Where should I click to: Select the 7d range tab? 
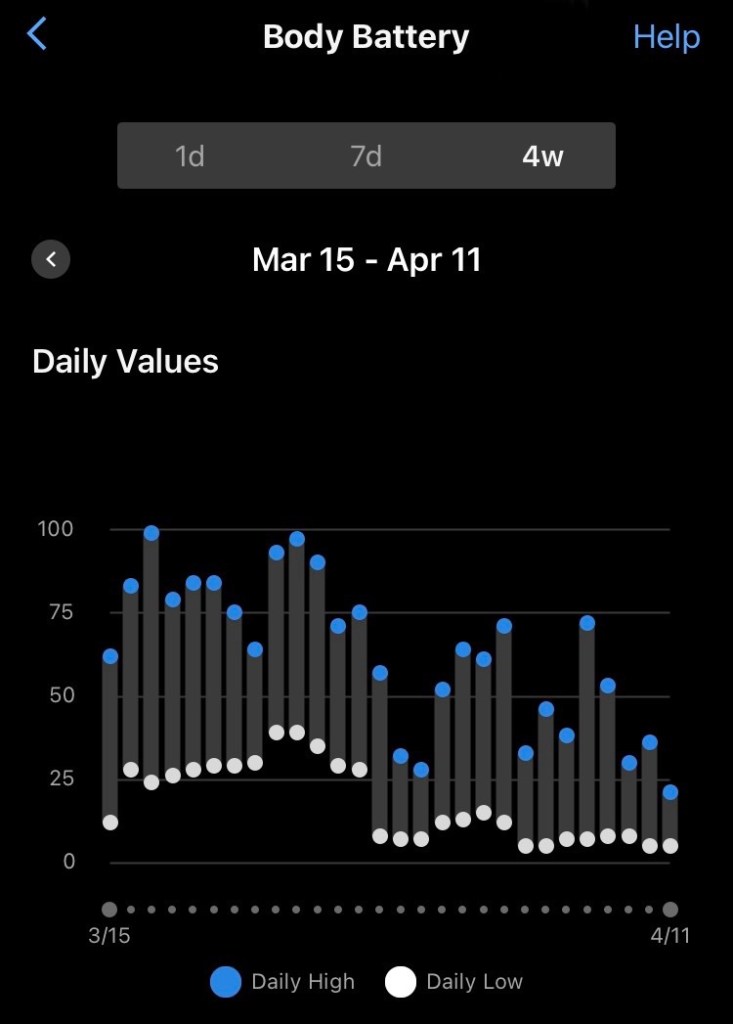[366, 156]
